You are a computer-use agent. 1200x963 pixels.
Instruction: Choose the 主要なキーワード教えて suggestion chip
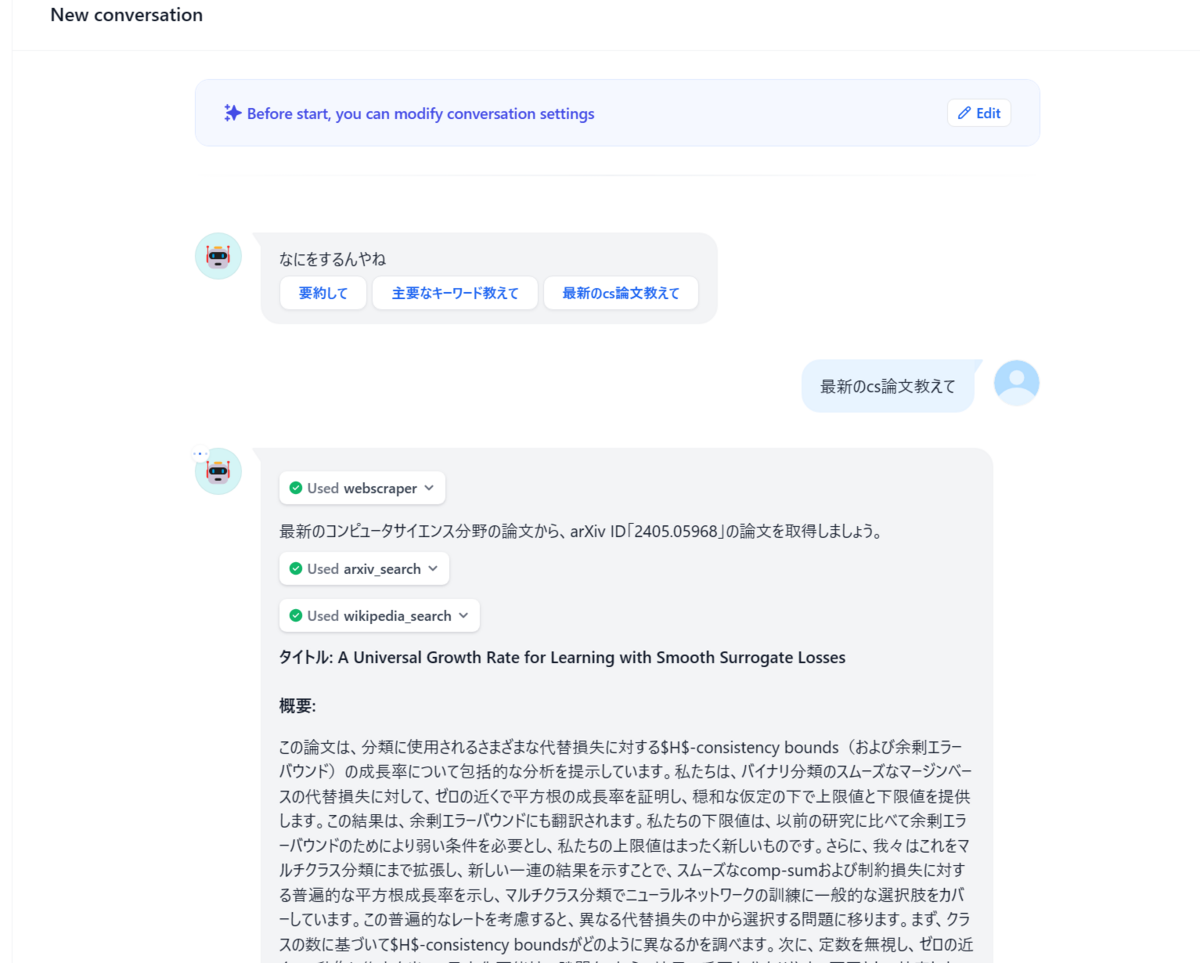pos(455,293)
